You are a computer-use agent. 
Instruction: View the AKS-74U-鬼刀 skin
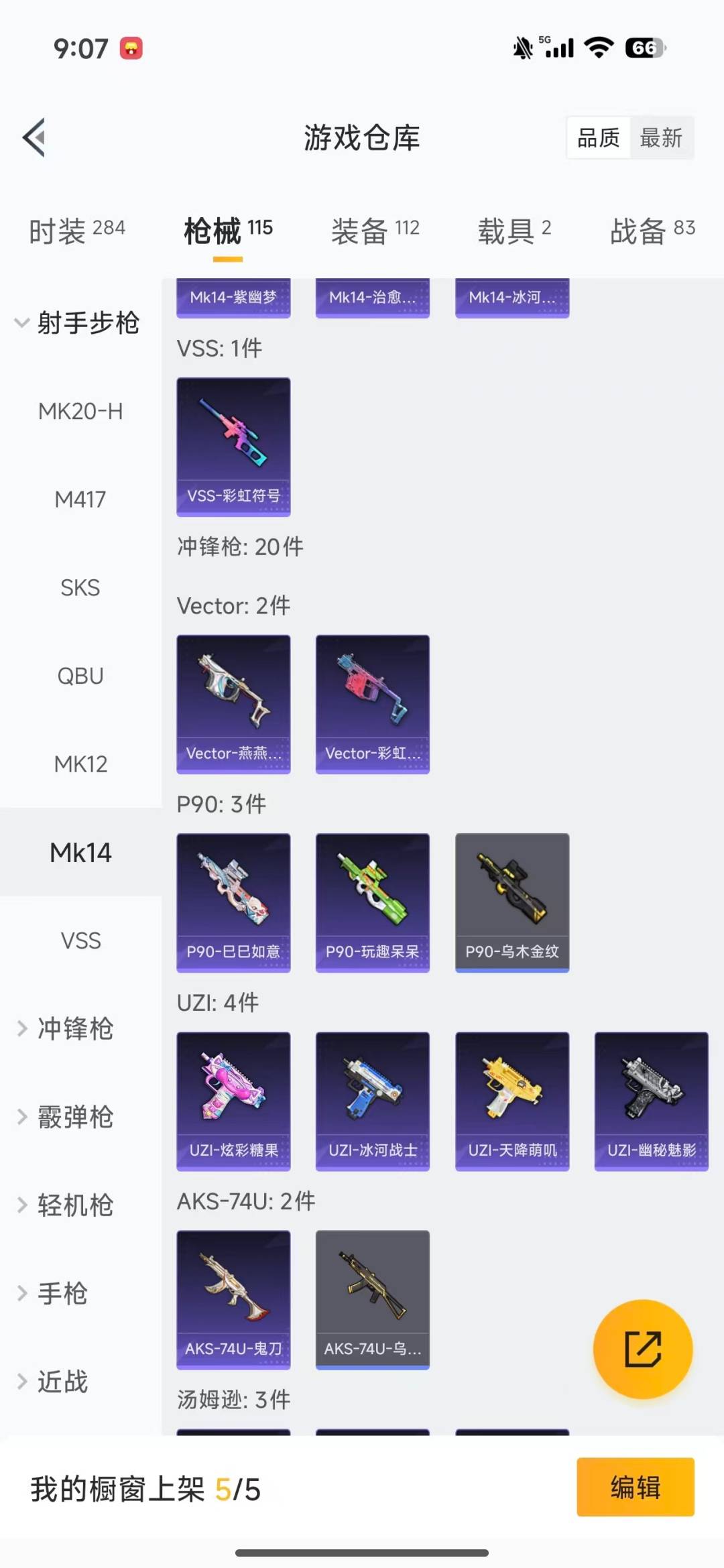point(233,1299)
